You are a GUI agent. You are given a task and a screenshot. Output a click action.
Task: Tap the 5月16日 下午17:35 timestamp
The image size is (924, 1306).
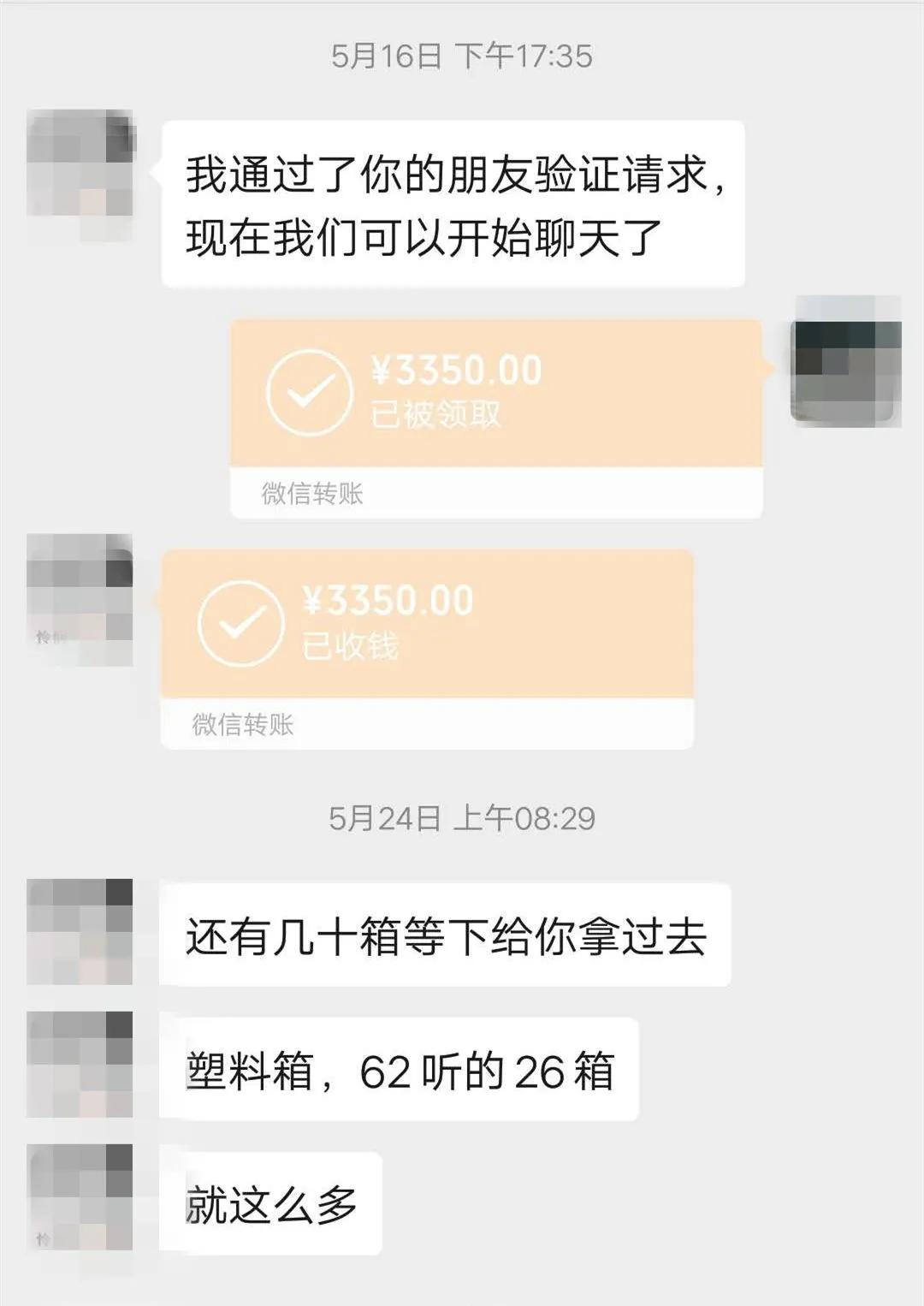(x=462, y=53)
